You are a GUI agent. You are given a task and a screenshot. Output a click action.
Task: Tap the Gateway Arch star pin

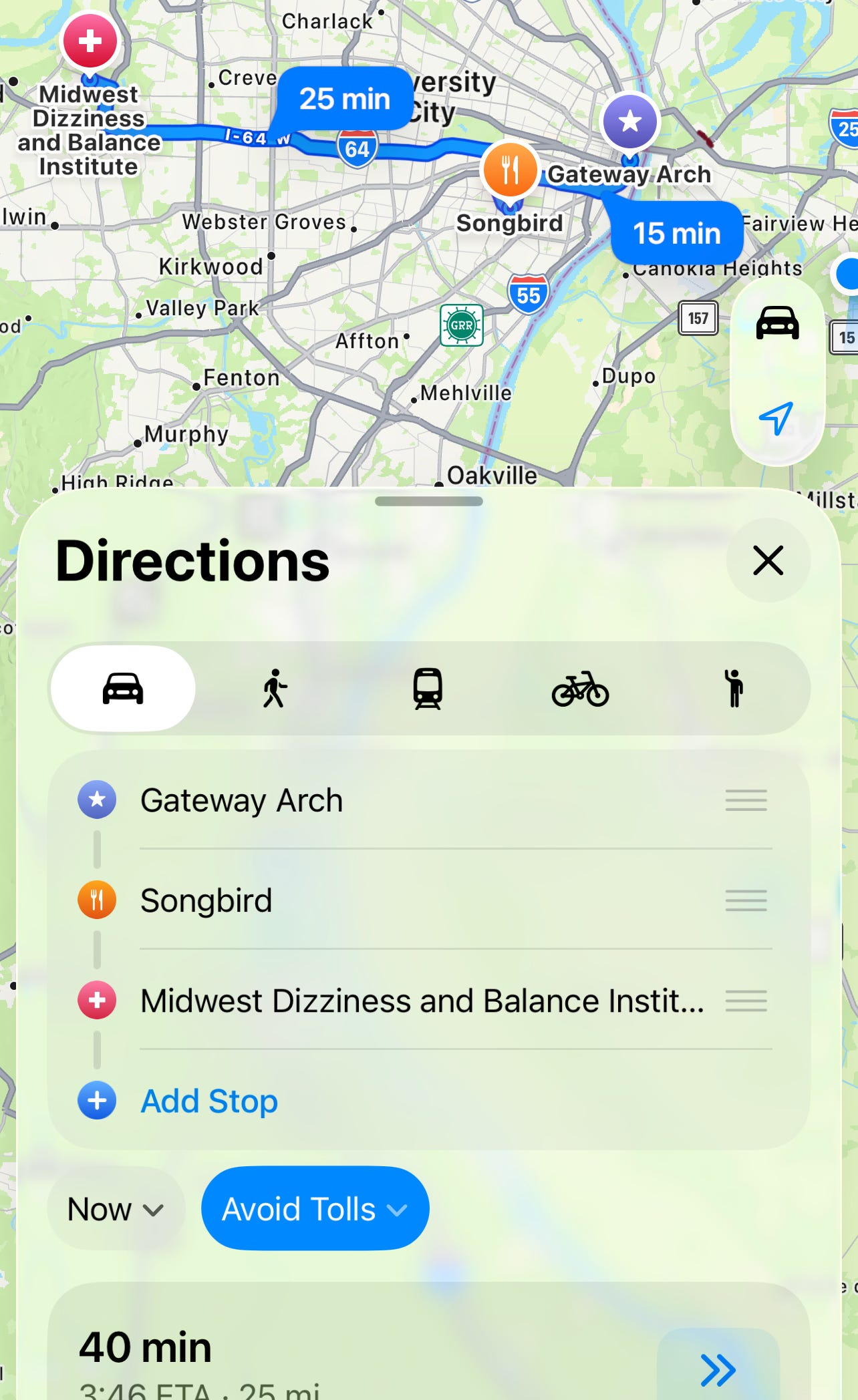pyautogui.click(x=629, y=123)
